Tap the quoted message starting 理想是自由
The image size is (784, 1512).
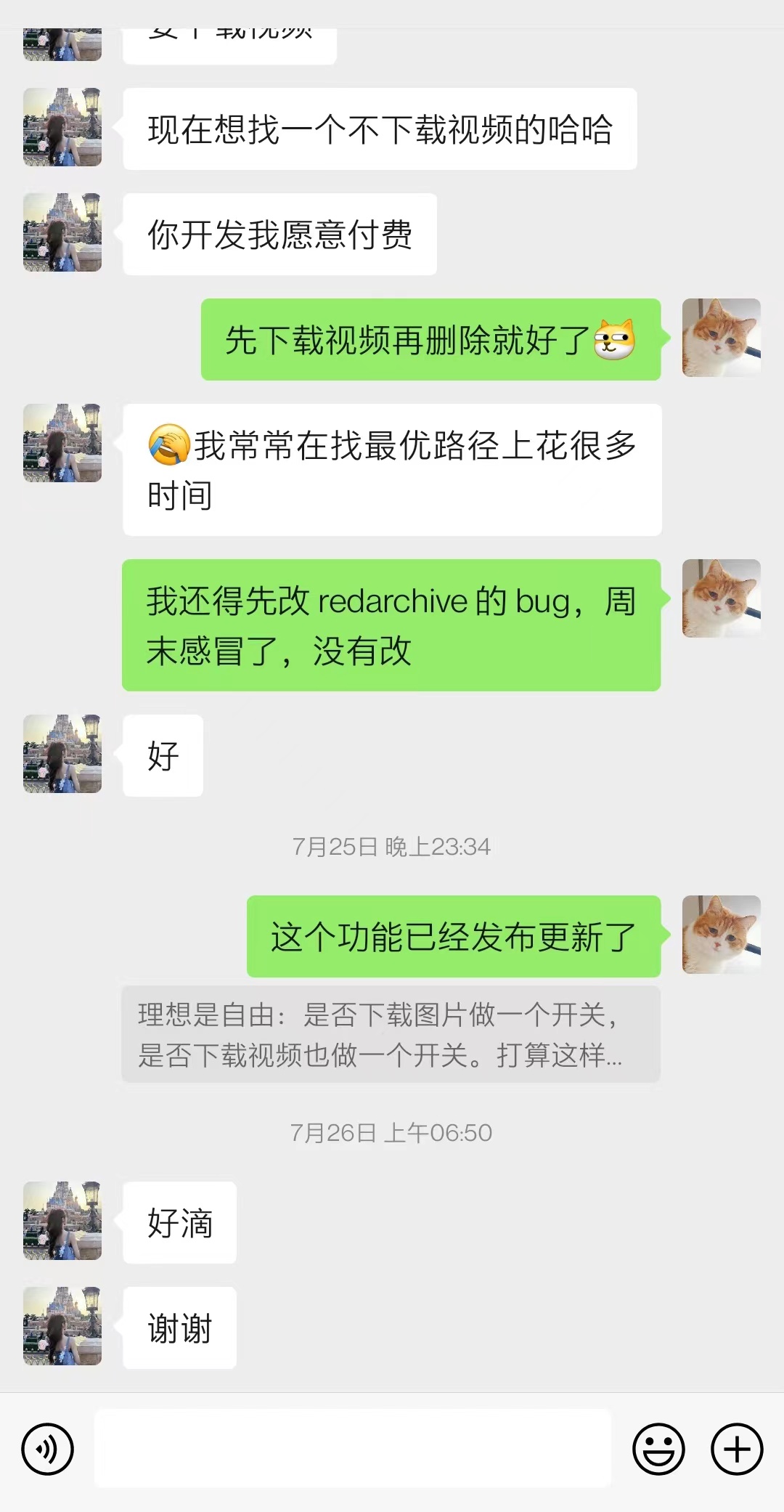tap(391, 1035)
